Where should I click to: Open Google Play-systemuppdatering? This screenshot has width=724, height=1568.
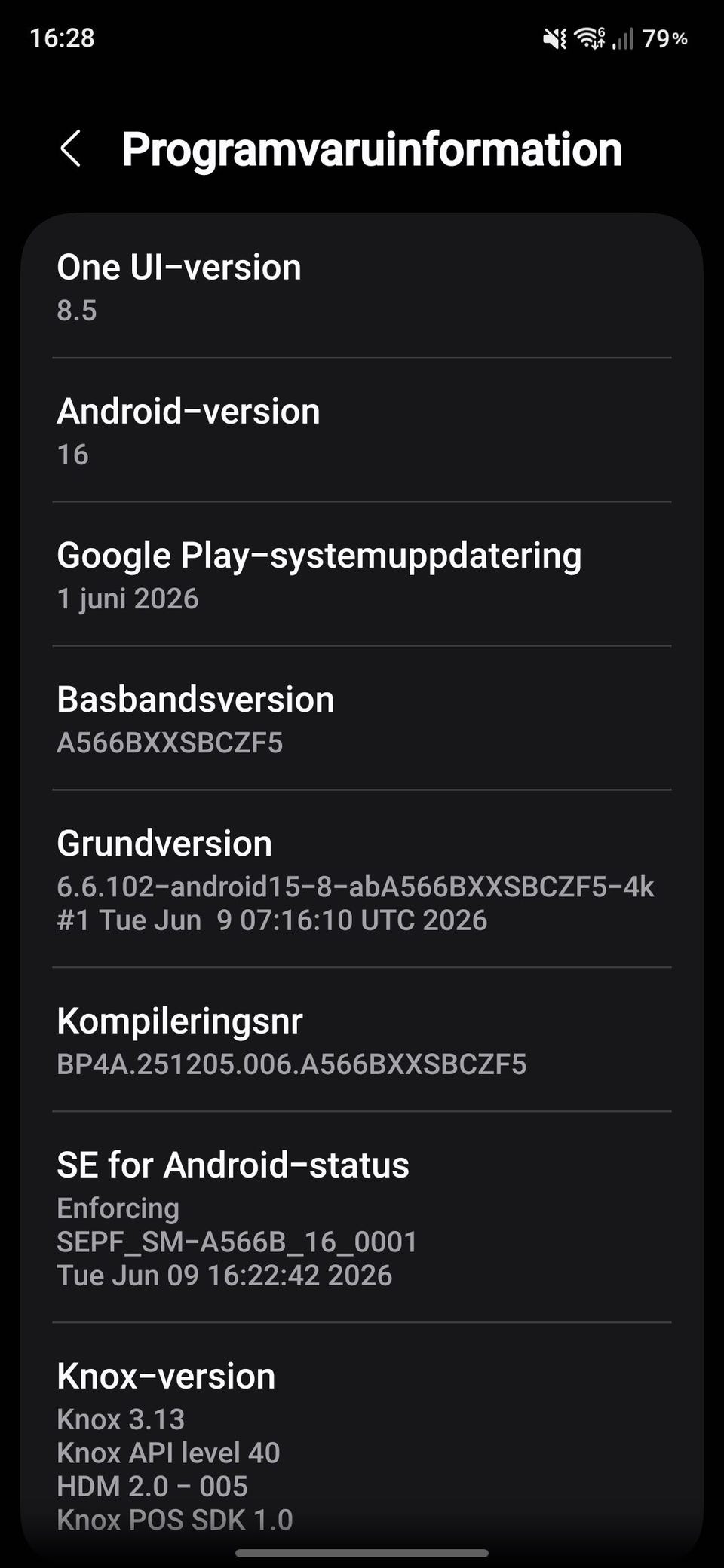click(362, 574)
